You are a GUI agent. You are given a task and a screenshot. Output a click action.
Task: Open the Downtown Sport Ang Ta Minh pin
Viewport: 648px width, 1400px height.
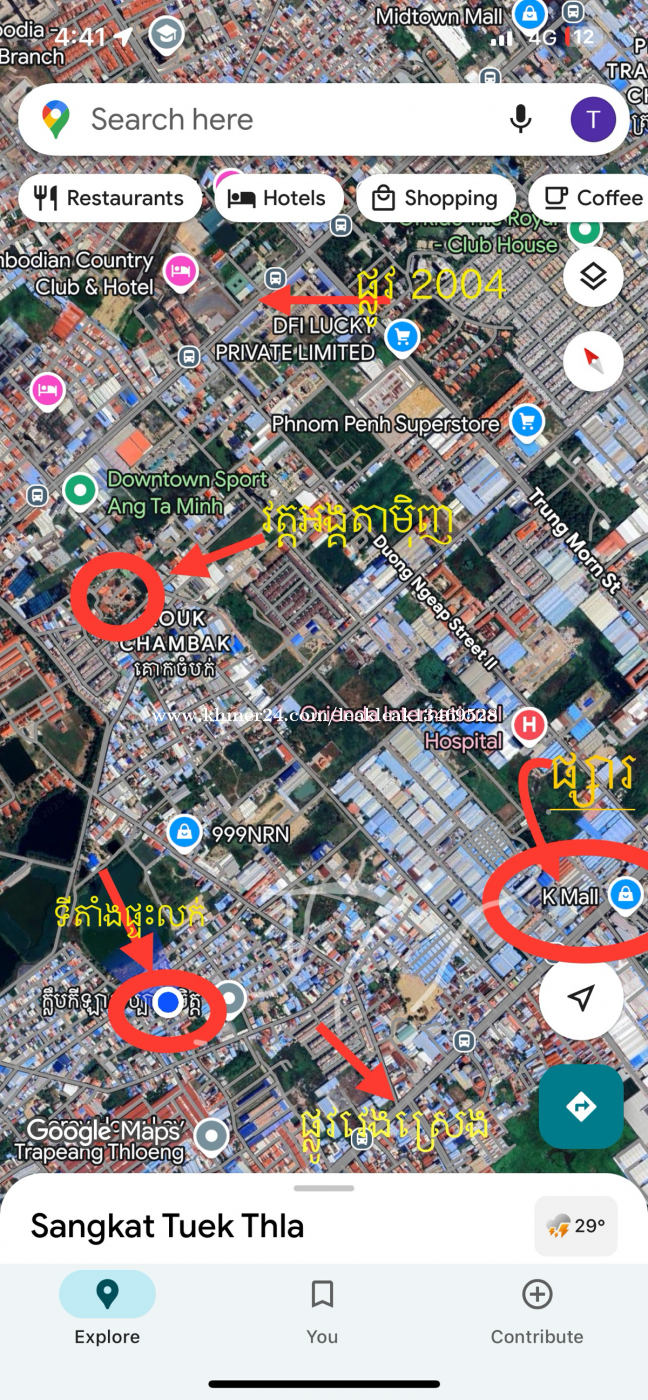pos(79,491)
